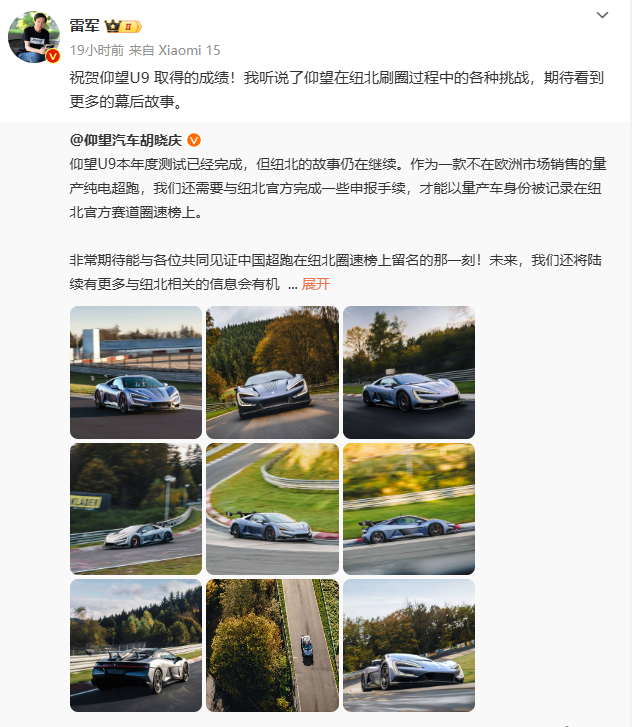Open seventh photo showing car rear wing
The image size is (632, 727).
[x=136, y=645]
